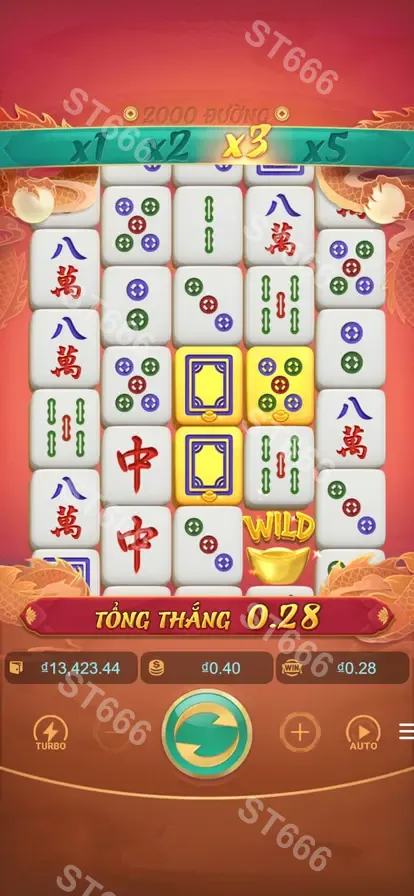
Task: Enable Turbo spin mode
Action: 50,733
